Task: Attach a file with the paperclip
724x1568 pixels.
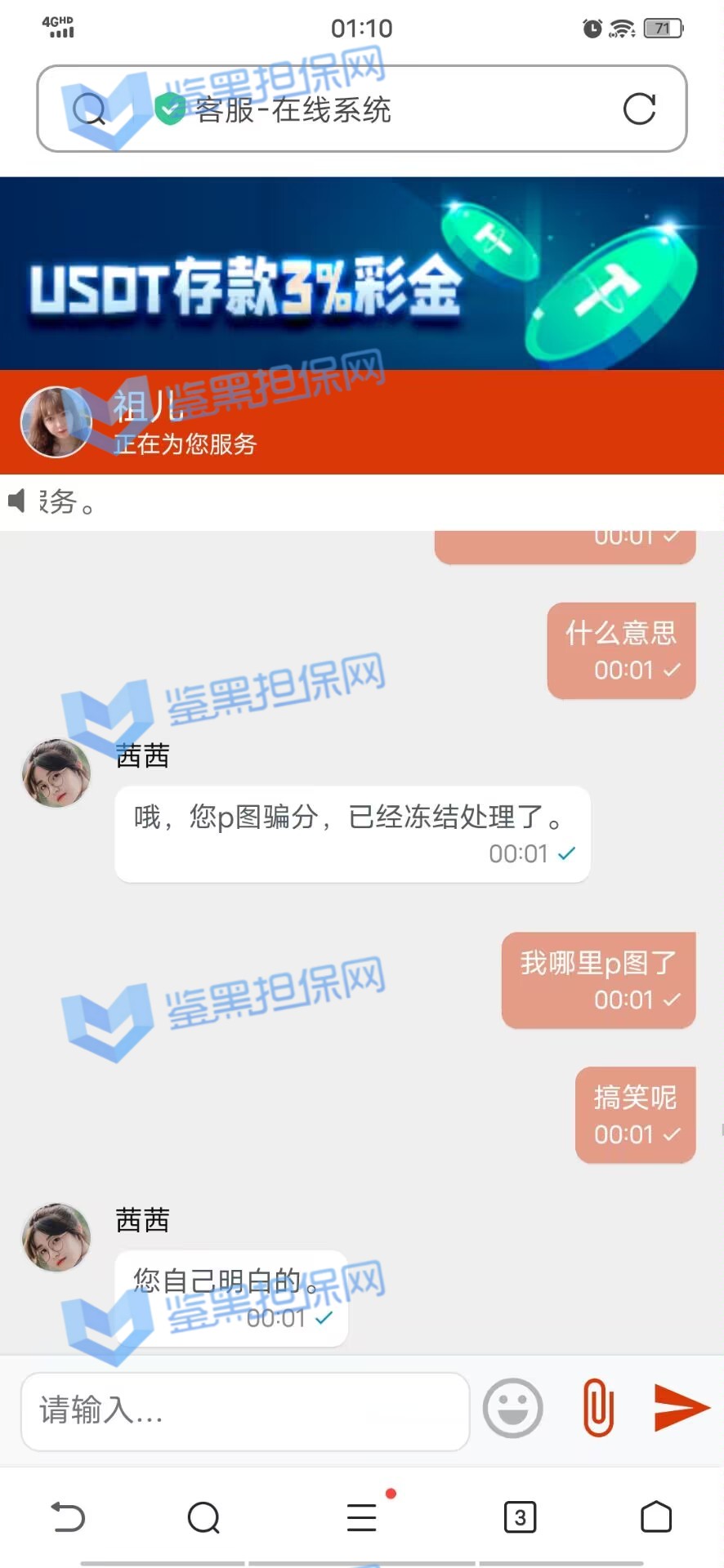Action: [x=598, y=1408]
